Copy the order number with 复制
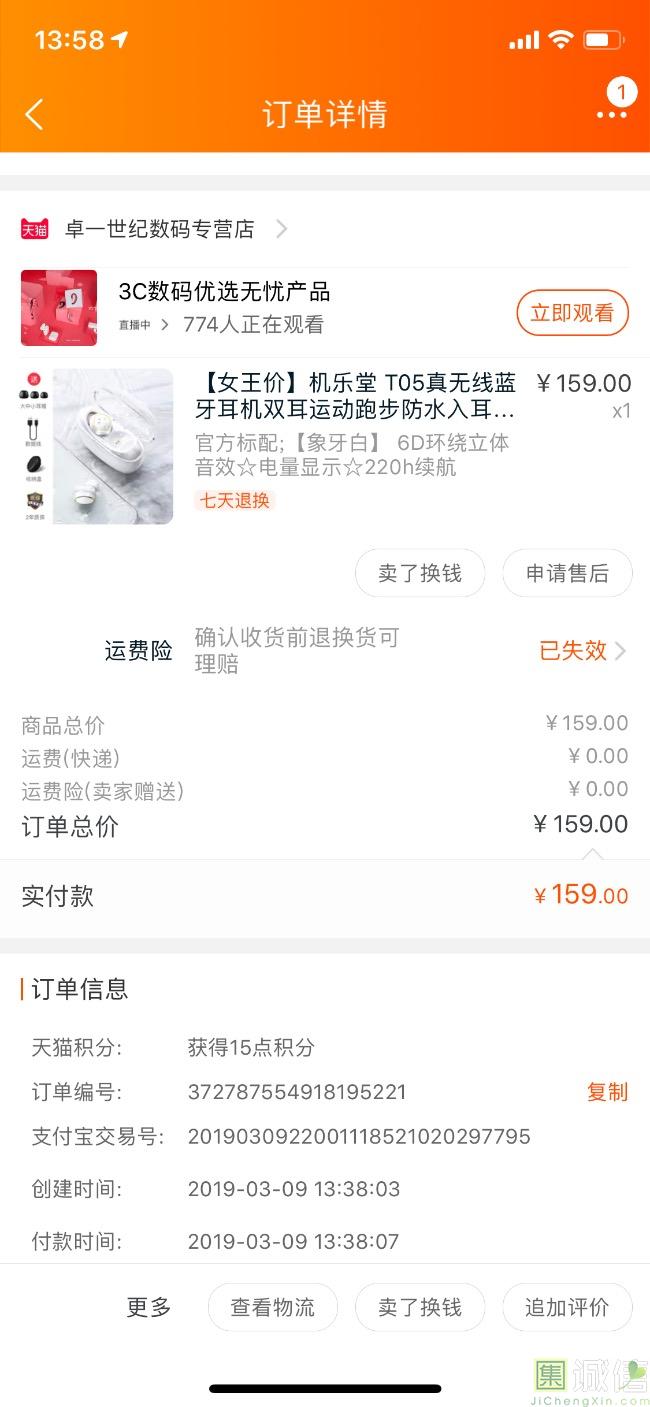650x1407 pixels. [607, 1092]
